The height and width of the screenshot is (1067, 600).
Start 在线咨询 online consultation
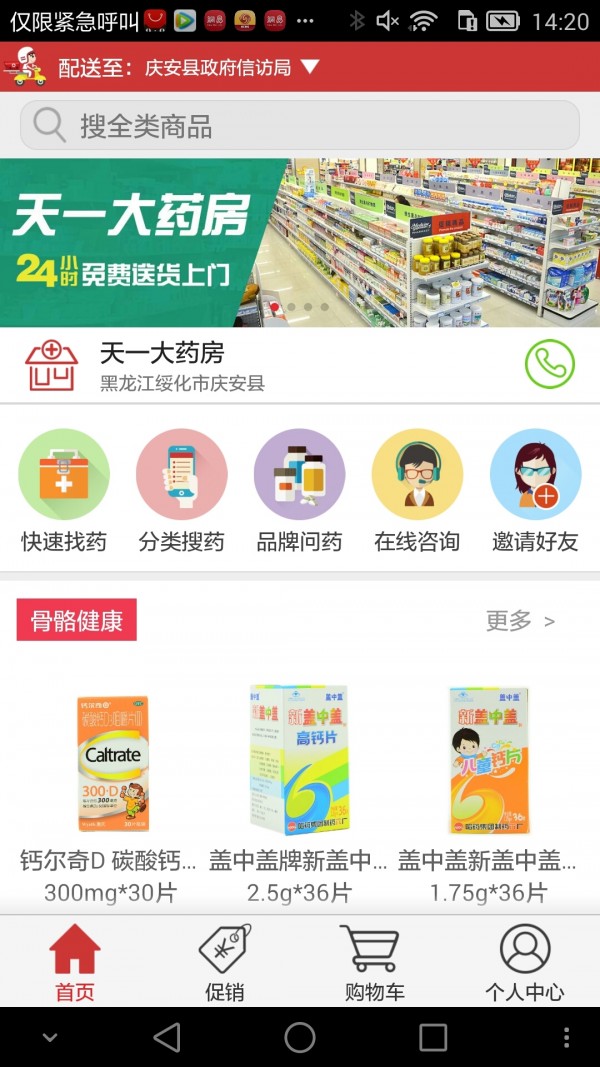[x=417, y=490]
